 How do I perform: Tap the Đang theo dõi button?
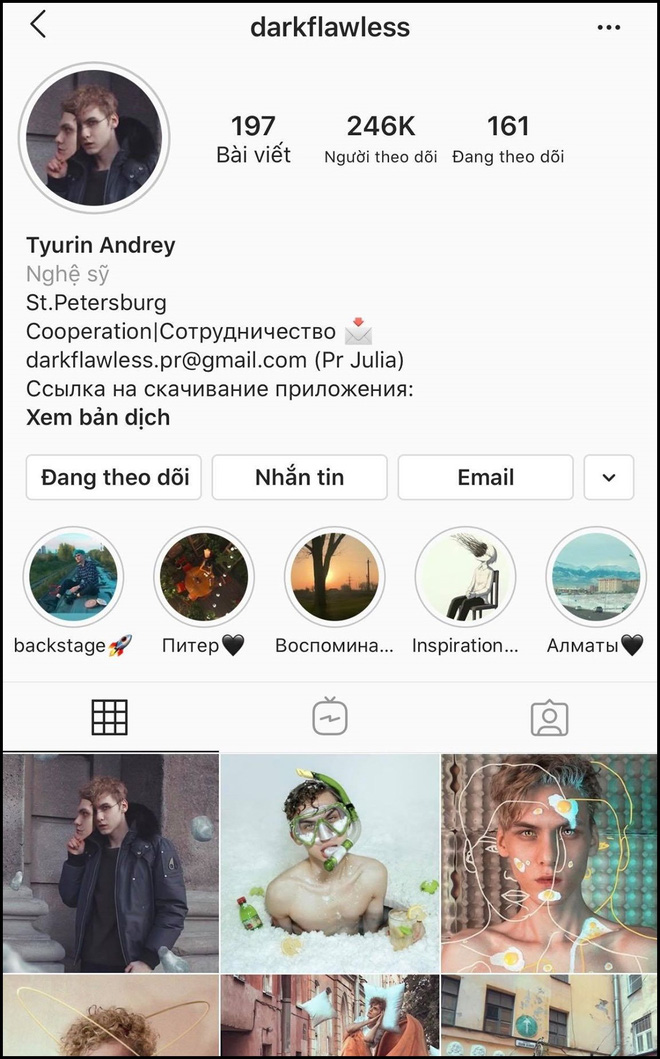(x=114, y=477)
